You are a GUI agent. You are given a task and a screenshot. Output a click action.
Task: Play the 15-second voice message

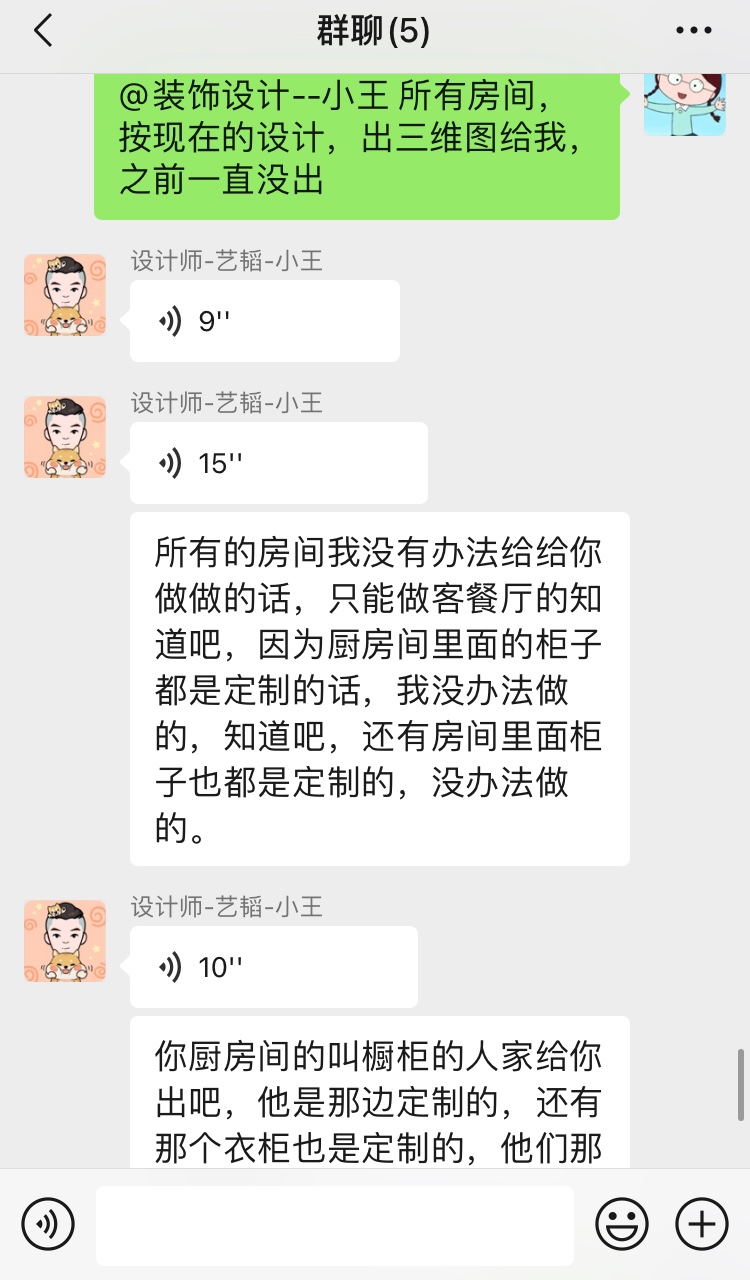(x=278, y=463)
